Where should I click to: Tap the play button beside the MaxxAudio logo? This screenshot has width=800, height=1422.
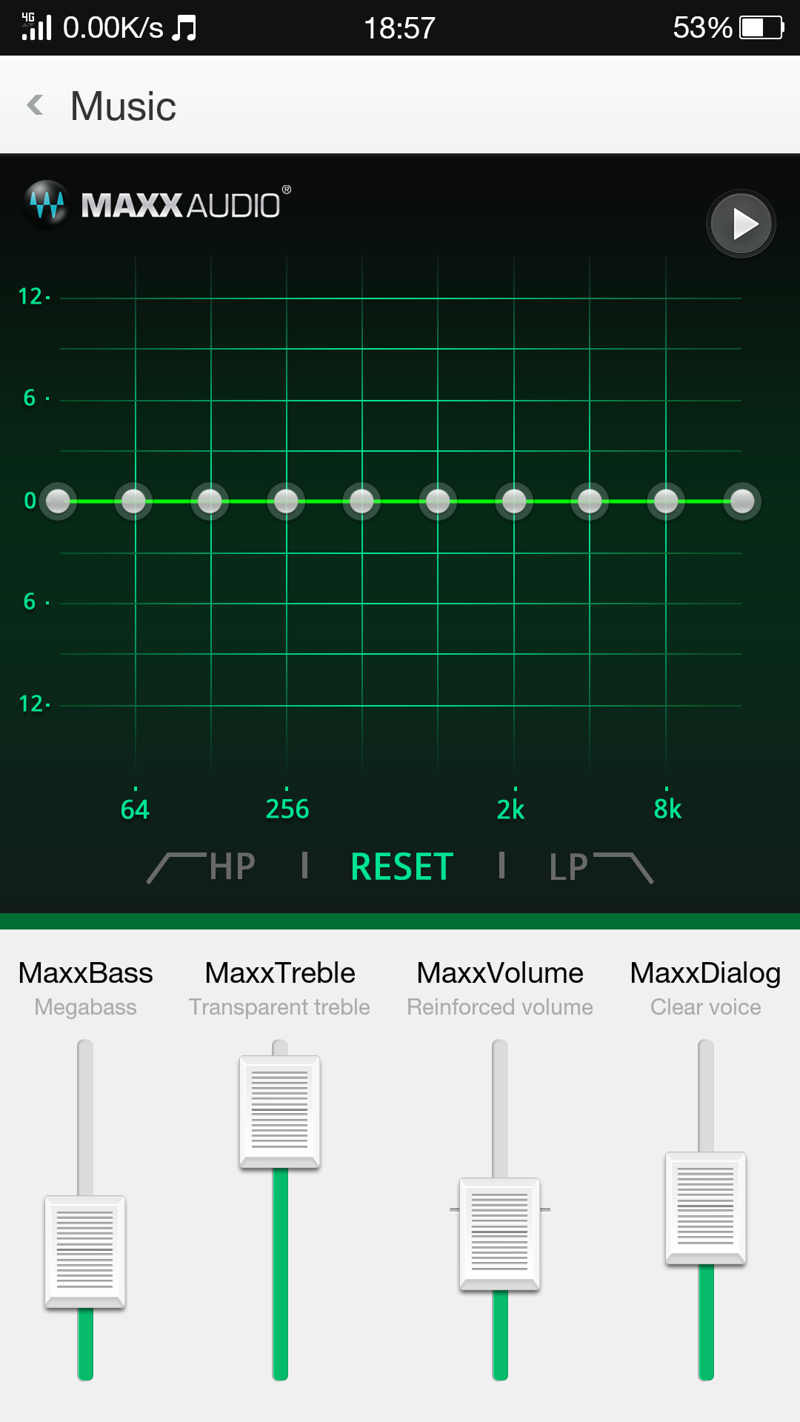(741, 224)
